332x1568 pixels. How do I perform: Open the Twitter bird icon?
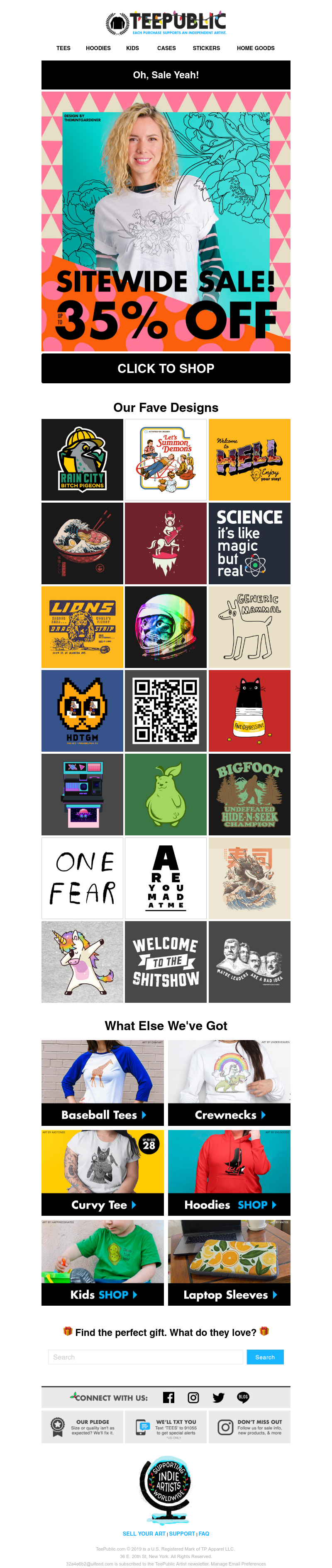click(x=218, y=1398)
